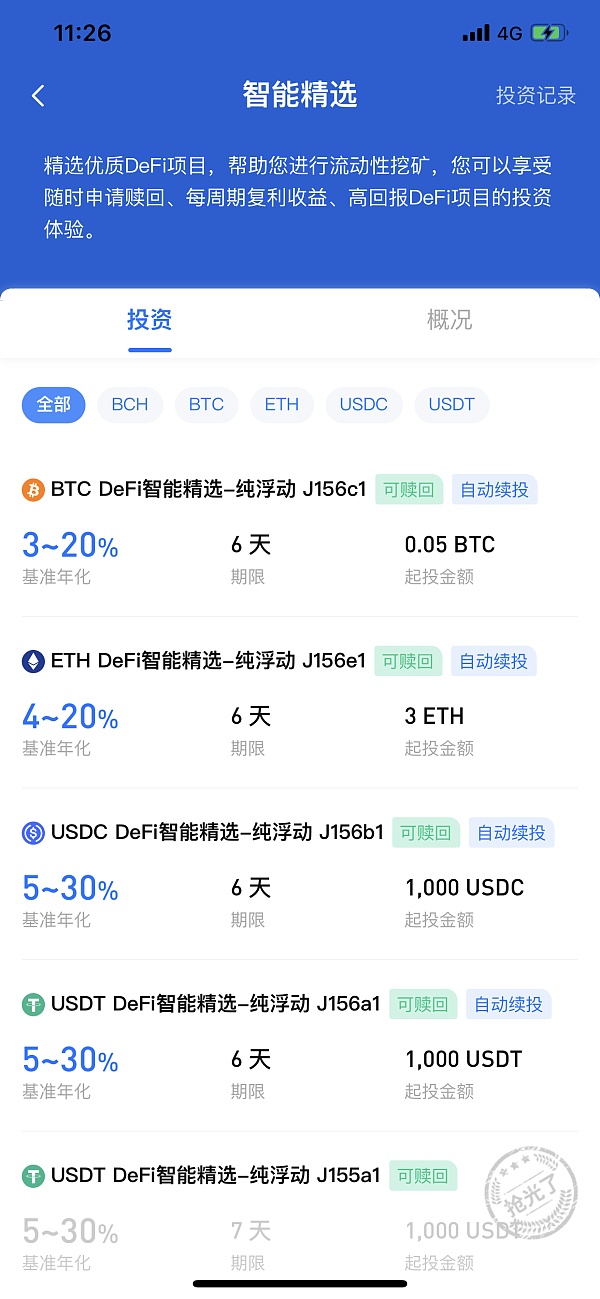Viewport: 600px width, 1299px height.
Task: Open 投资记录 investment records
Action: pos(536,96)
